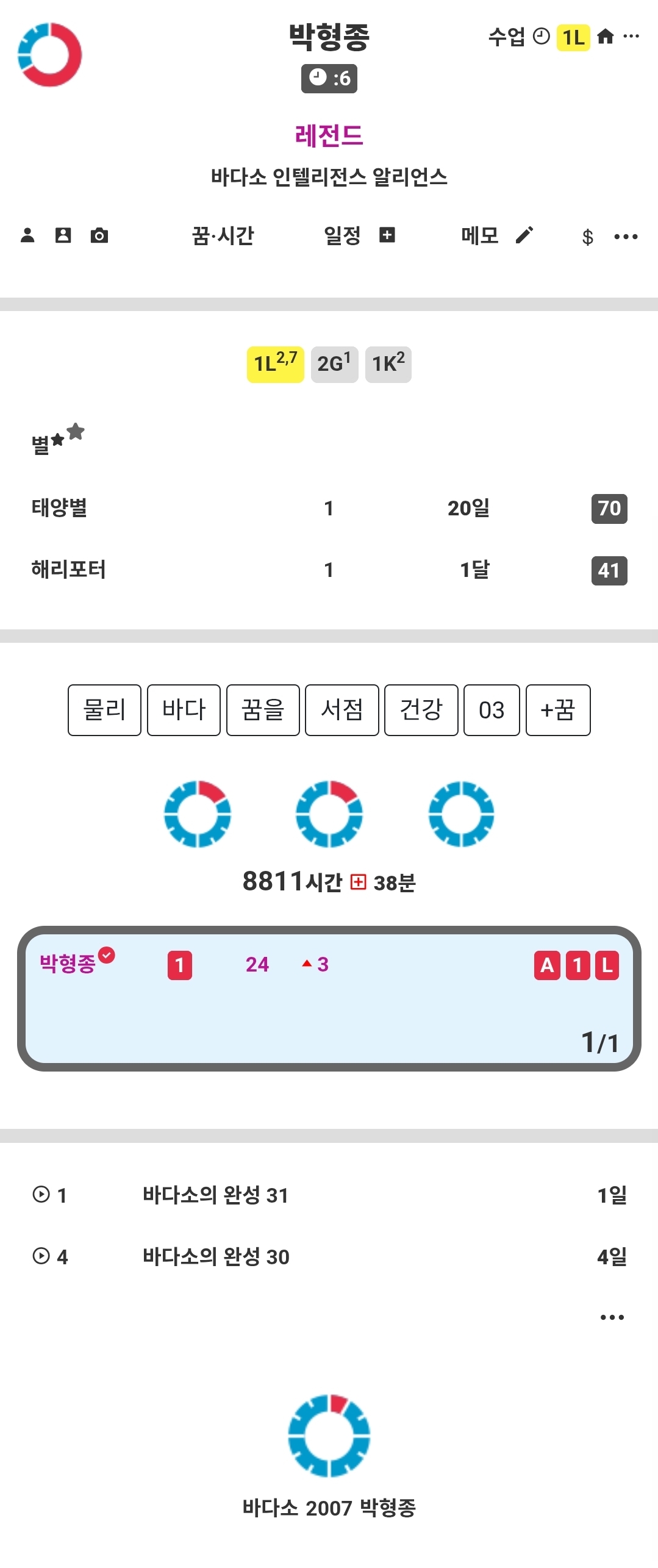Screen dimensions: 658x1568
Task: Open the top-right overflow menu
Action: pos(631,37)
